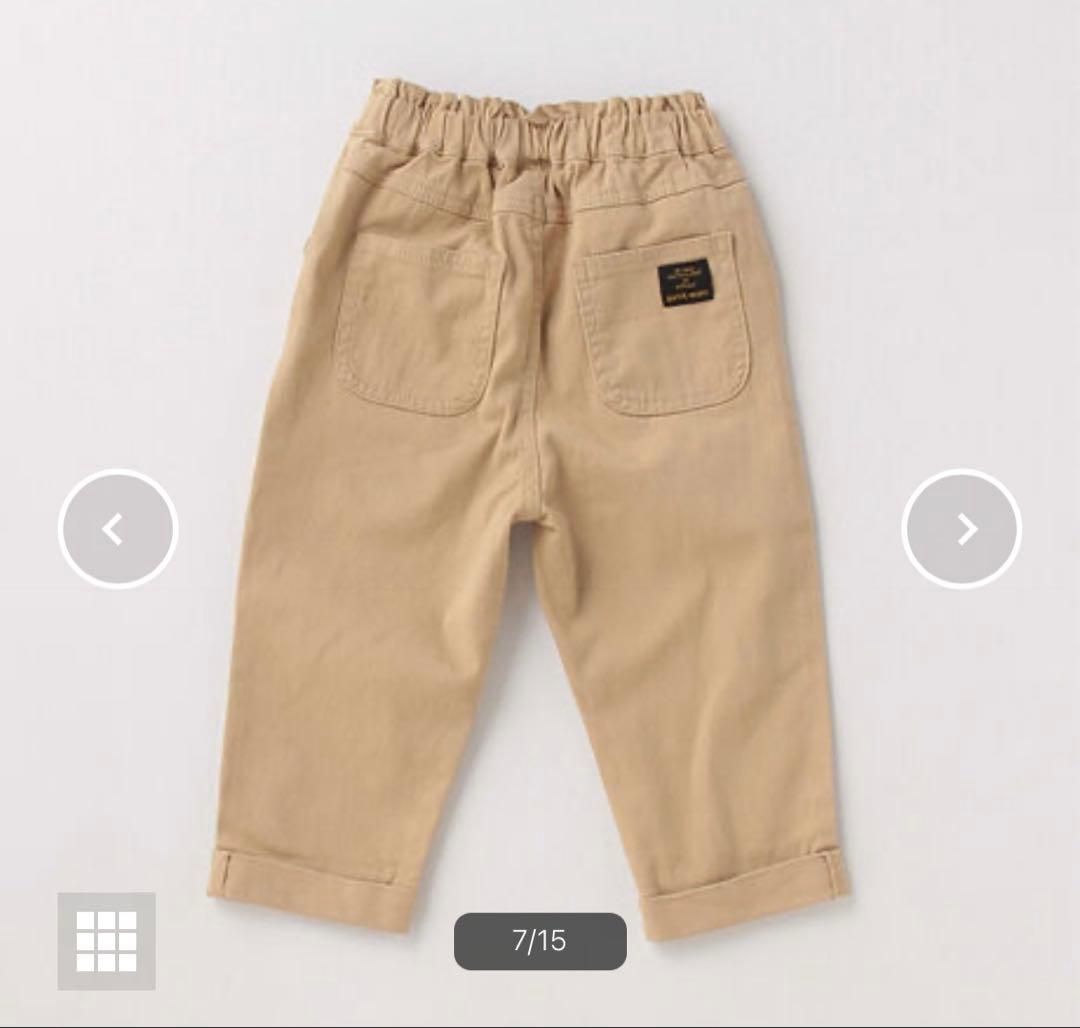Go to the previous product image
Image resolution: width=1080 pixels, height=1028 pixels.
click(117, 529)
